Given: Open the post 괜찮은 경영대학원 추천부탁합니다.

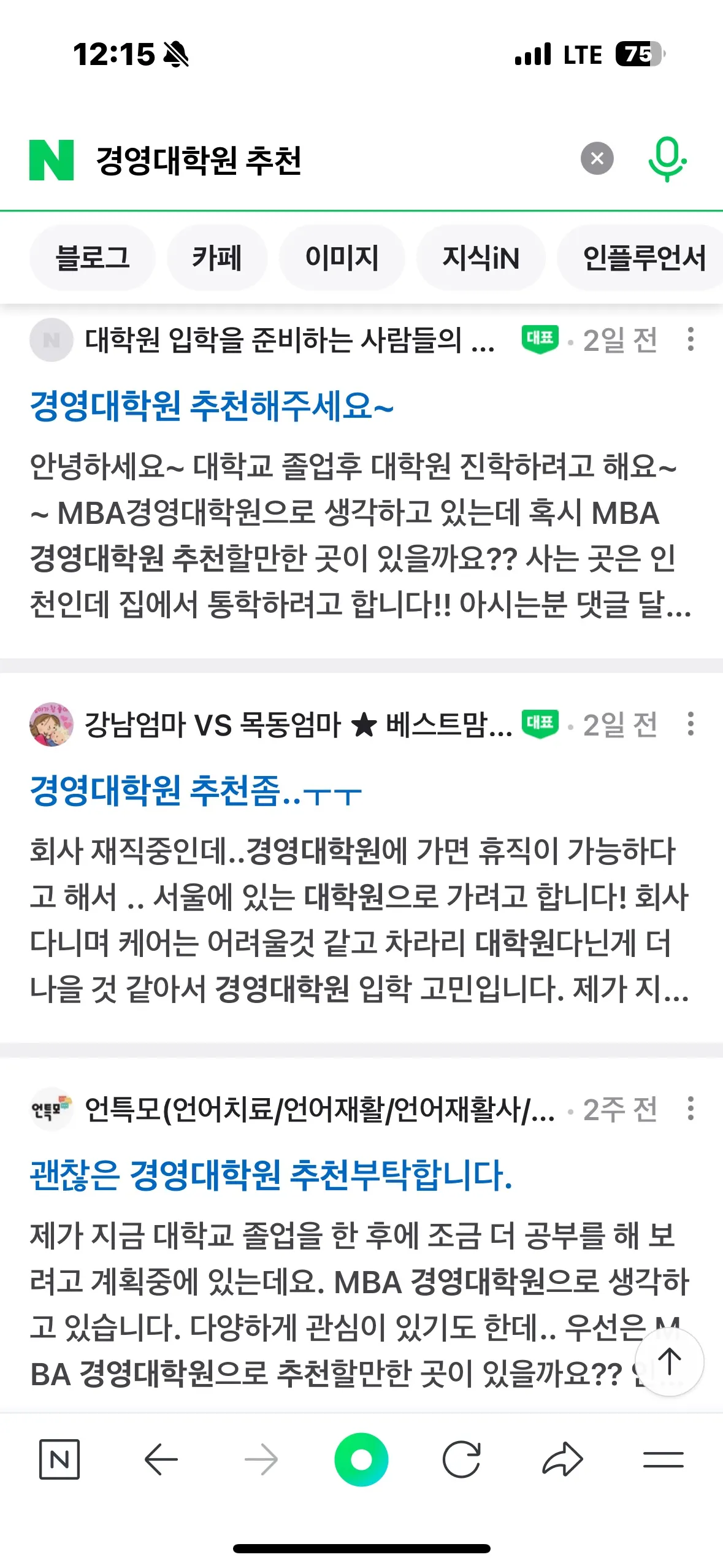Looking at the screenshot, I should pos(270,1175).
